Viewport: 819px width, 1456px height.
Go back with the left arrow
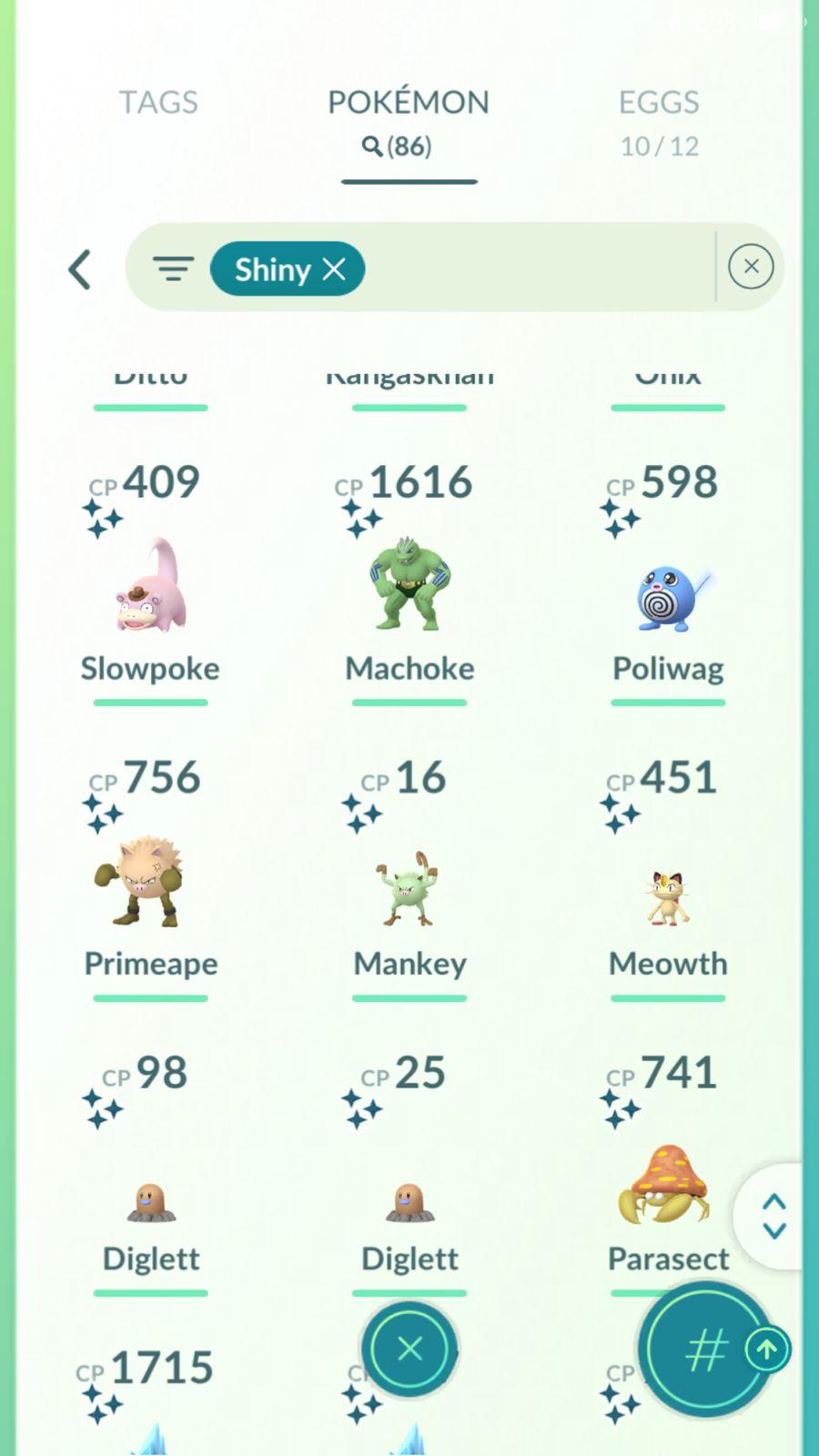(80, 269)
